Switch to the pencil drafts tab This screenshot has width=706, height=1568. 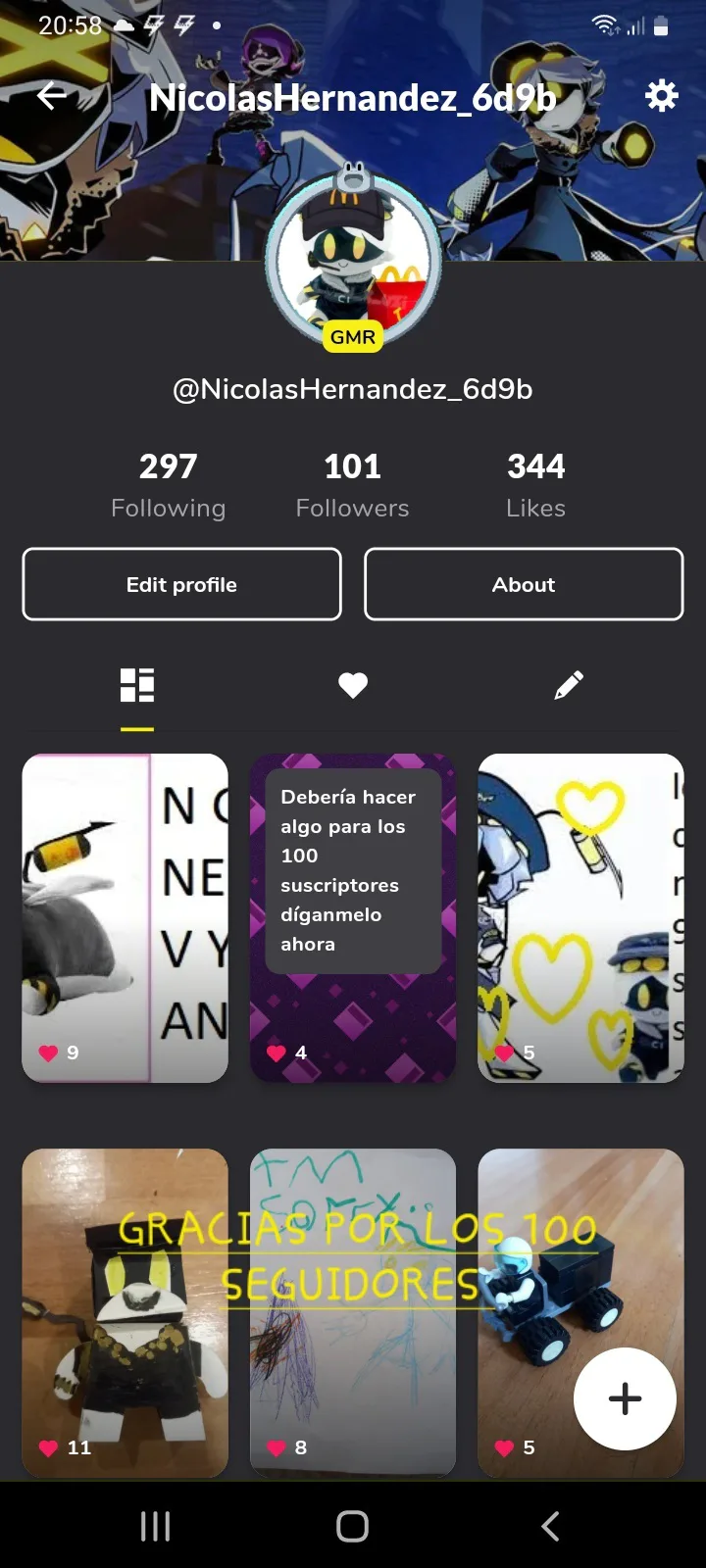[569, 685]
